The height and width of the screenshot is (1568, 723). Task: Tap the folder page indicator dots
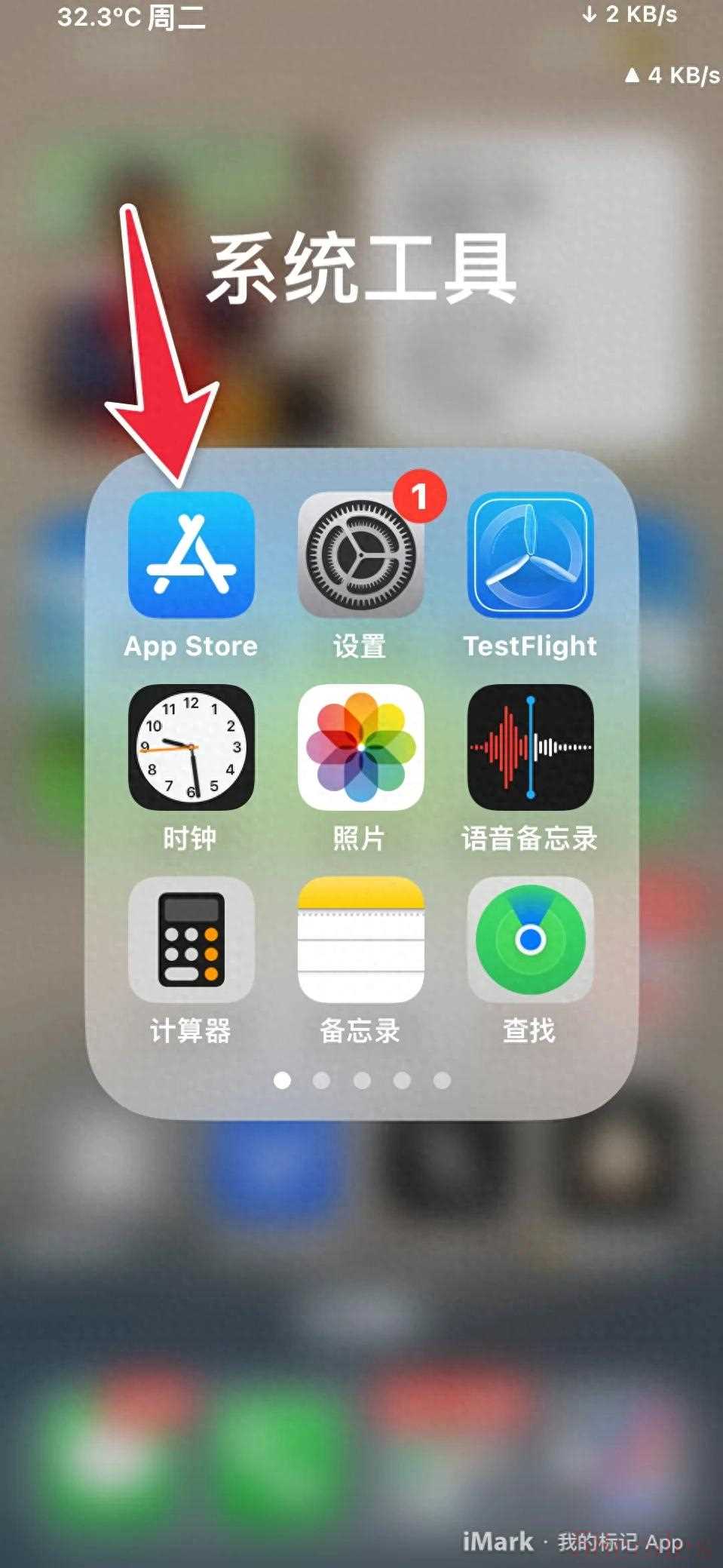(362, 1080)
